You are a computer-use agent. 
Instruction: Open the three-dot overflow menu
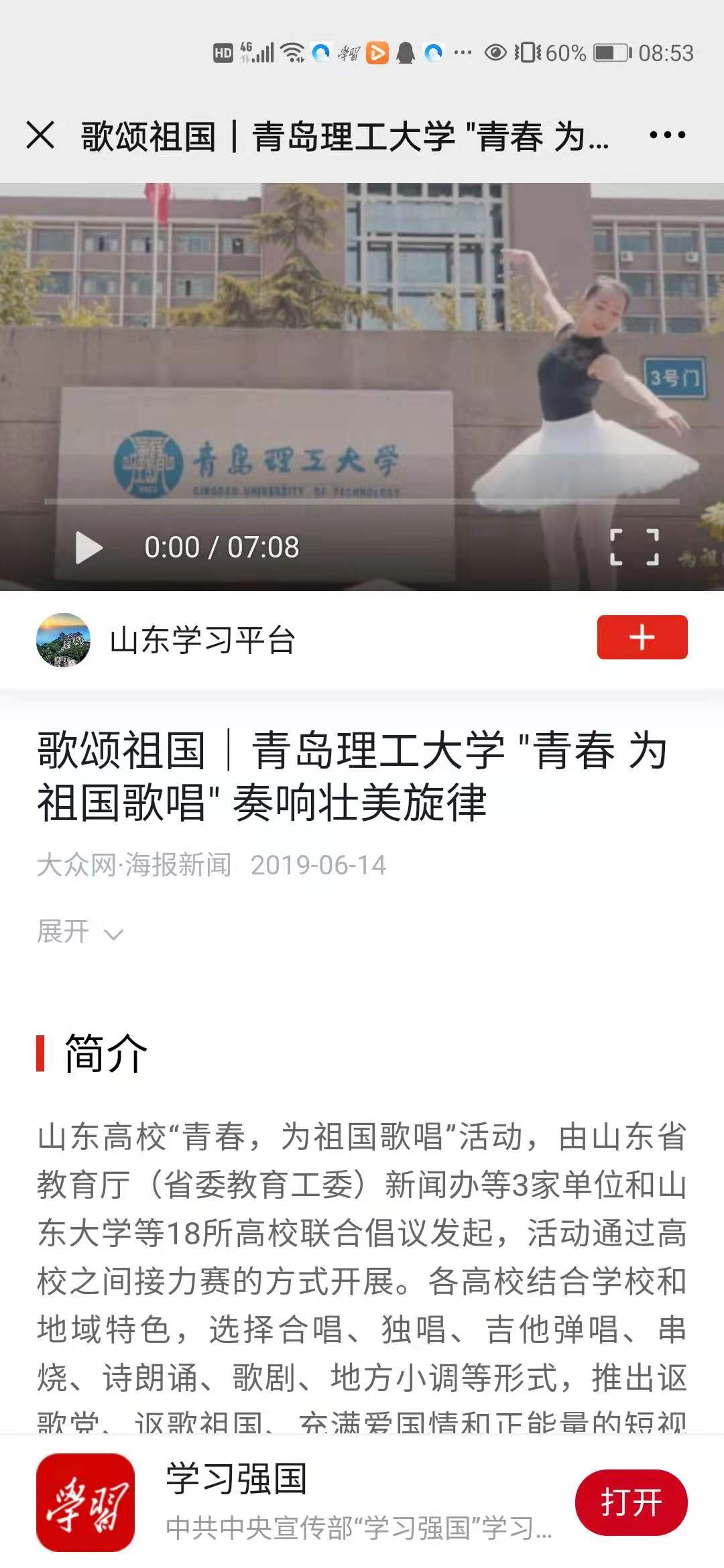[667, 135]
